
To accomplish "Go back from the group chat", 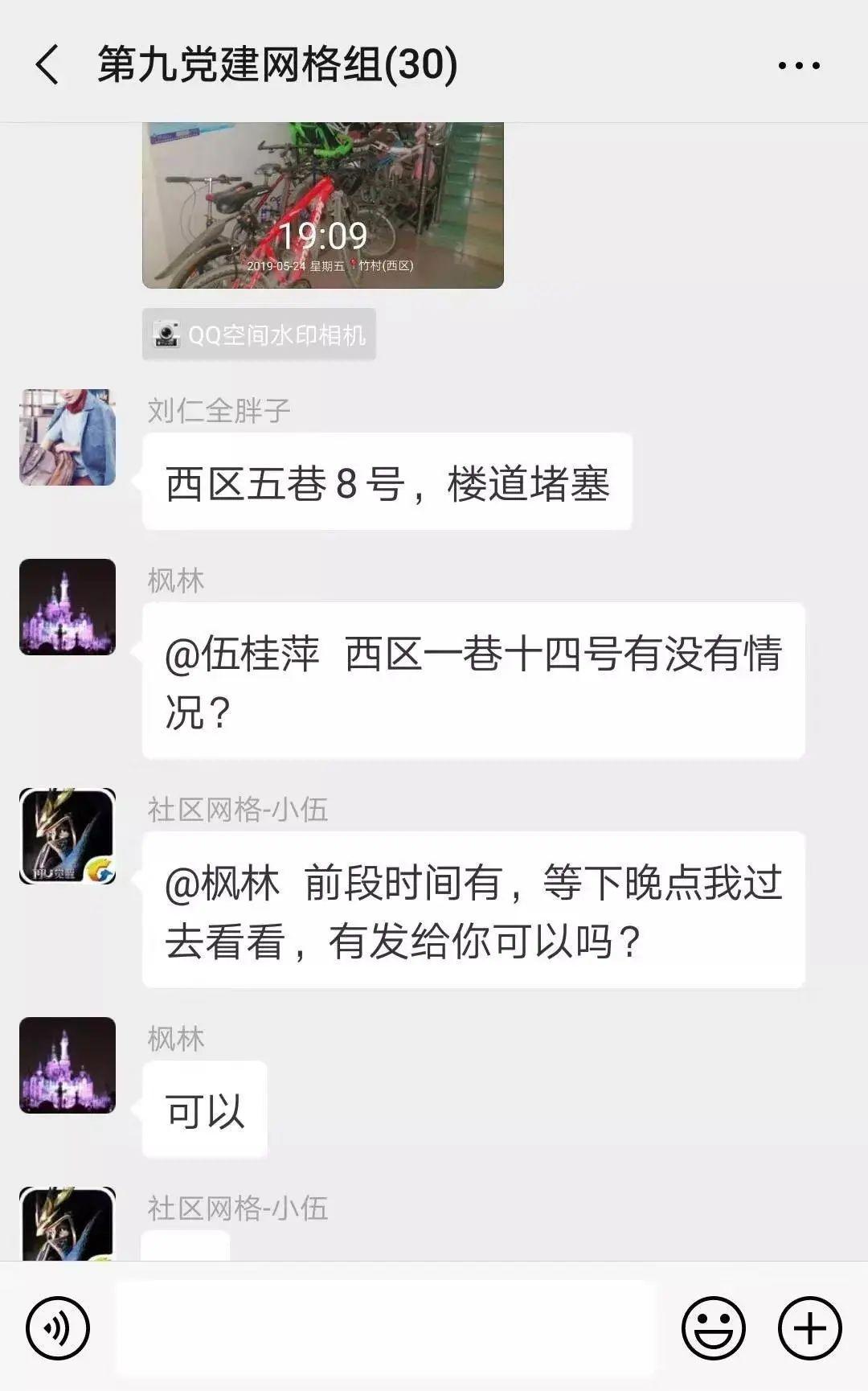I will [48, 64].
